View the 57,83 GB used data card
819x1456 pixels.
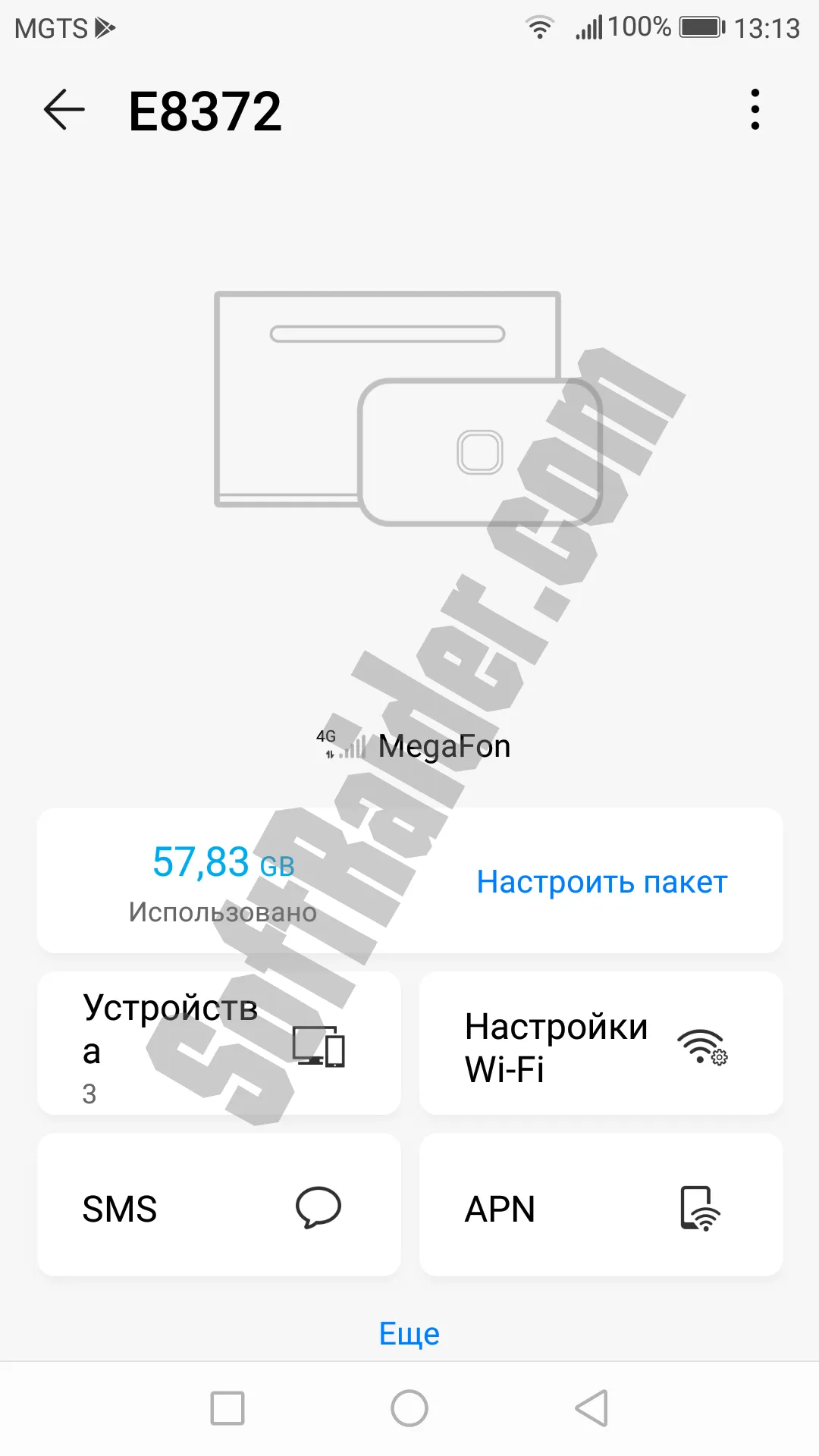[x=223, y=881]
